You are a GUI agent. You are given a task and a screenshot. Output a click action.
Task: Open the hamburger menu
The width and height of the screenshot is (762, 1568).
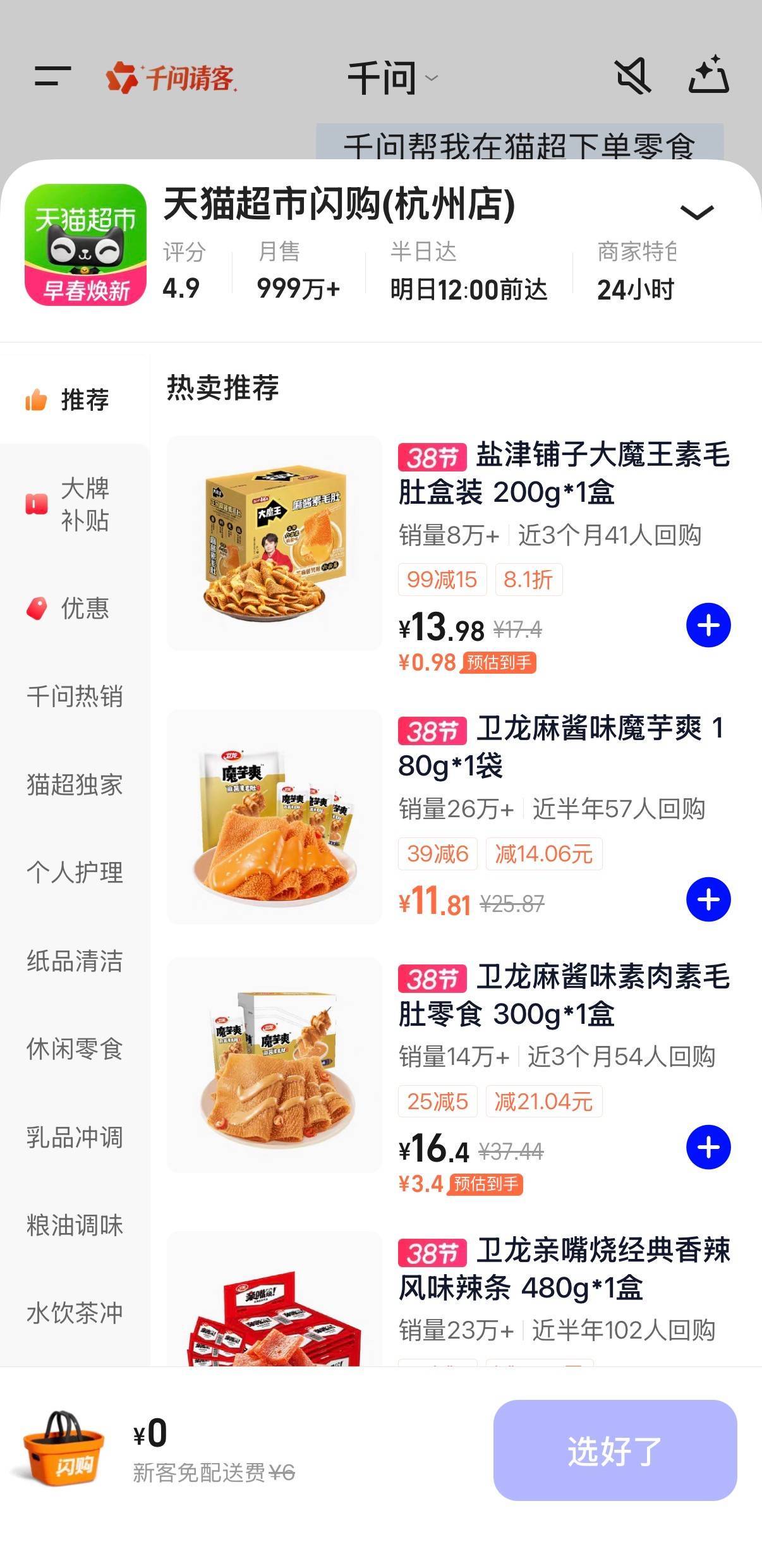pos(52,76)
